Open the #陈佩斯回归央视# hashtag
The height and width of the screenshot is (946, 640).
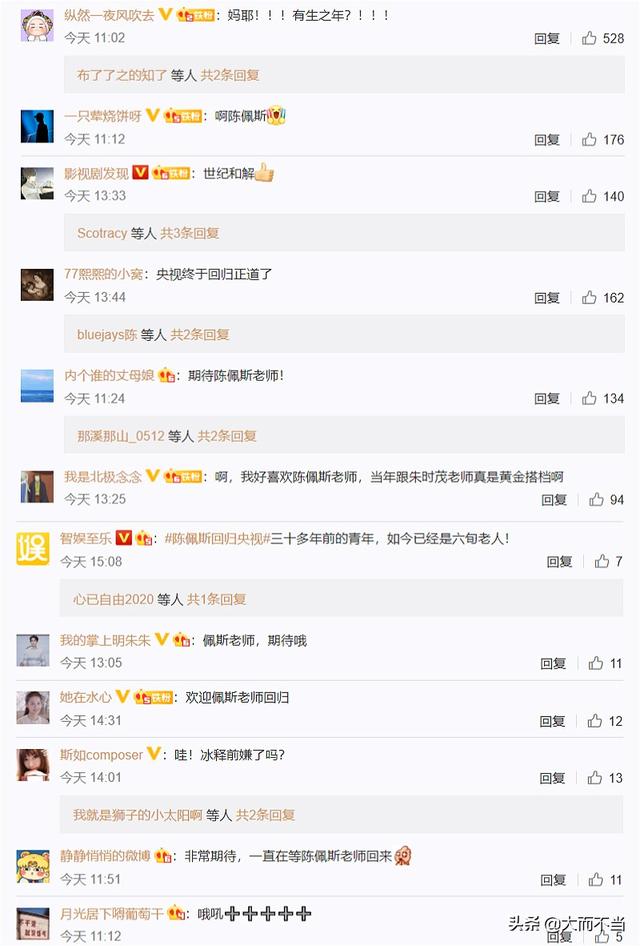[217, 538]
